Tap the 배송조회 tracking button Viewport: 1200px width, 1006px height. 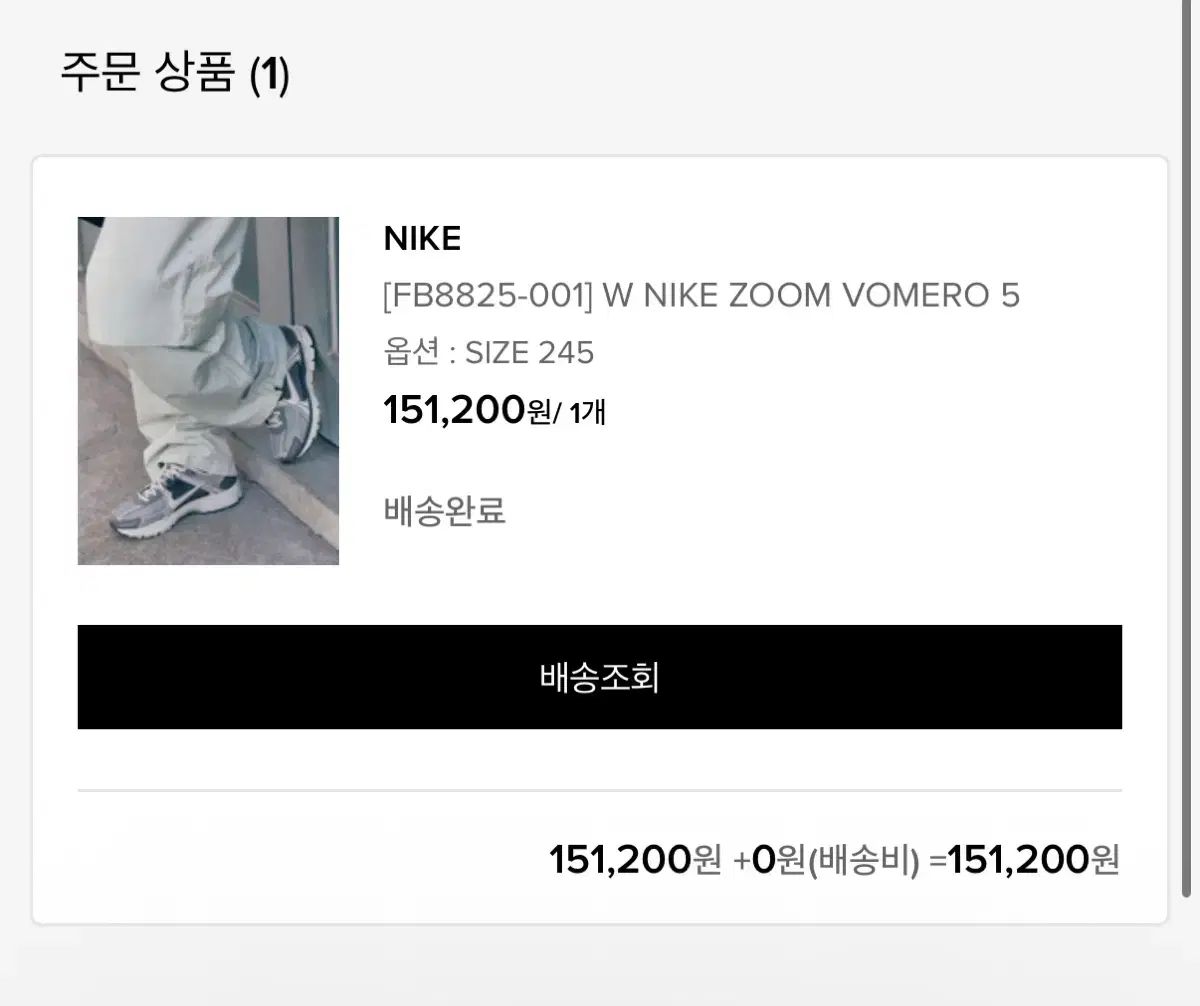tap(599, 677)
